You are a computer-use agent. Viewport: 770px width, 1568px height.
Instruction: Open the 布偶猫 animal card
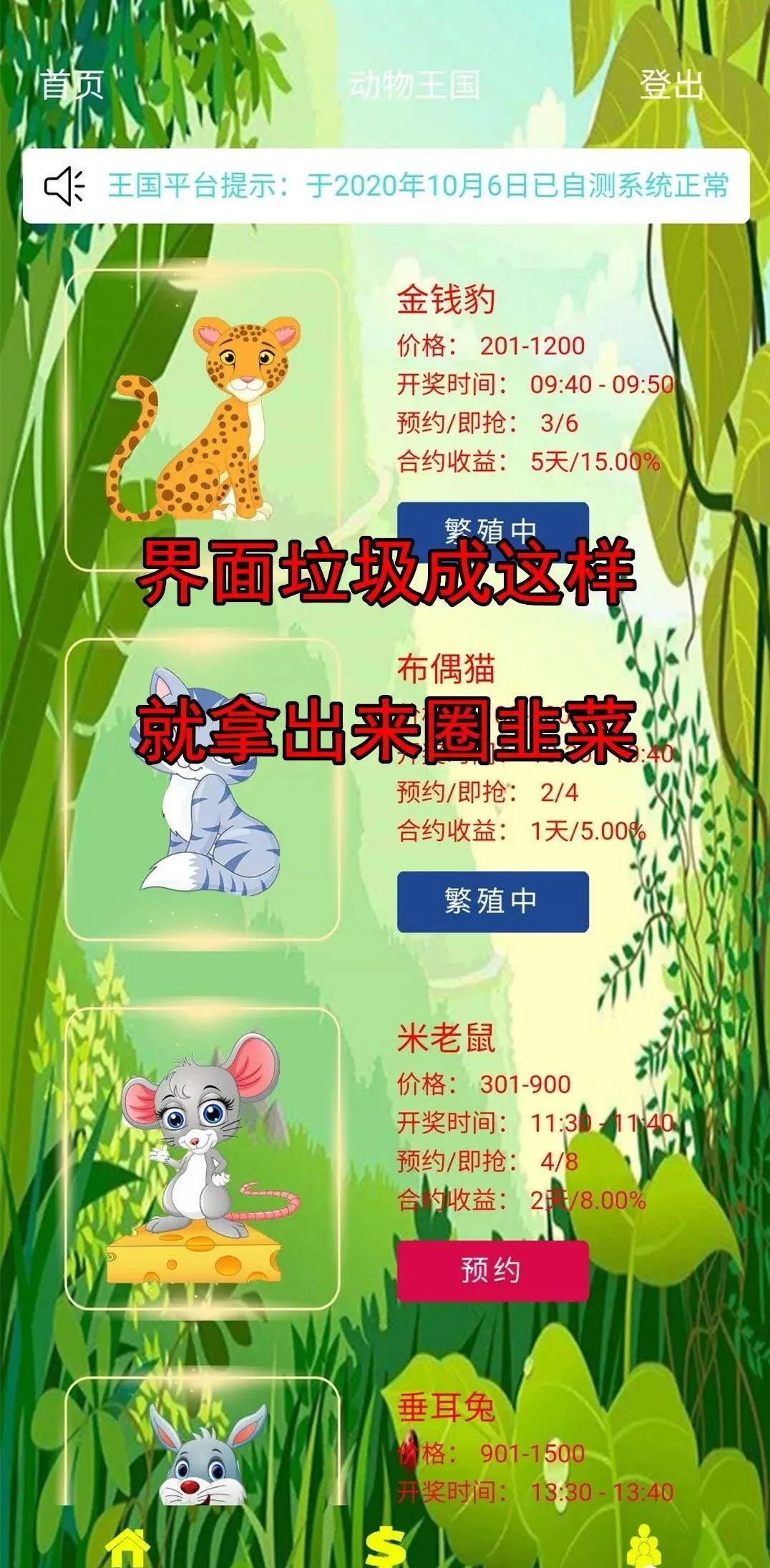click(202, 789)
